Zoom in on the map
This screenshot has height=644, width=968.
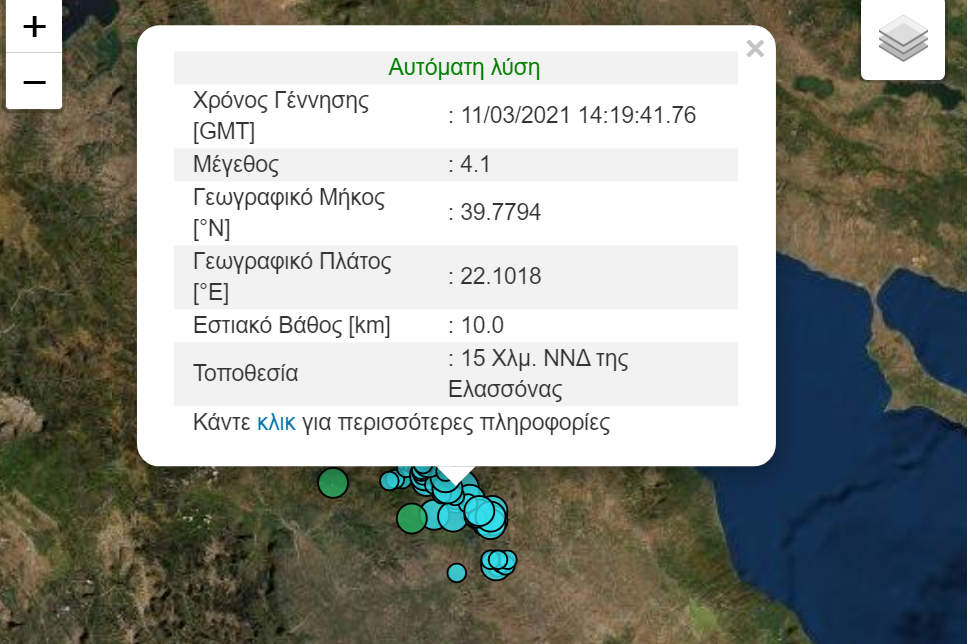(34, 27)
